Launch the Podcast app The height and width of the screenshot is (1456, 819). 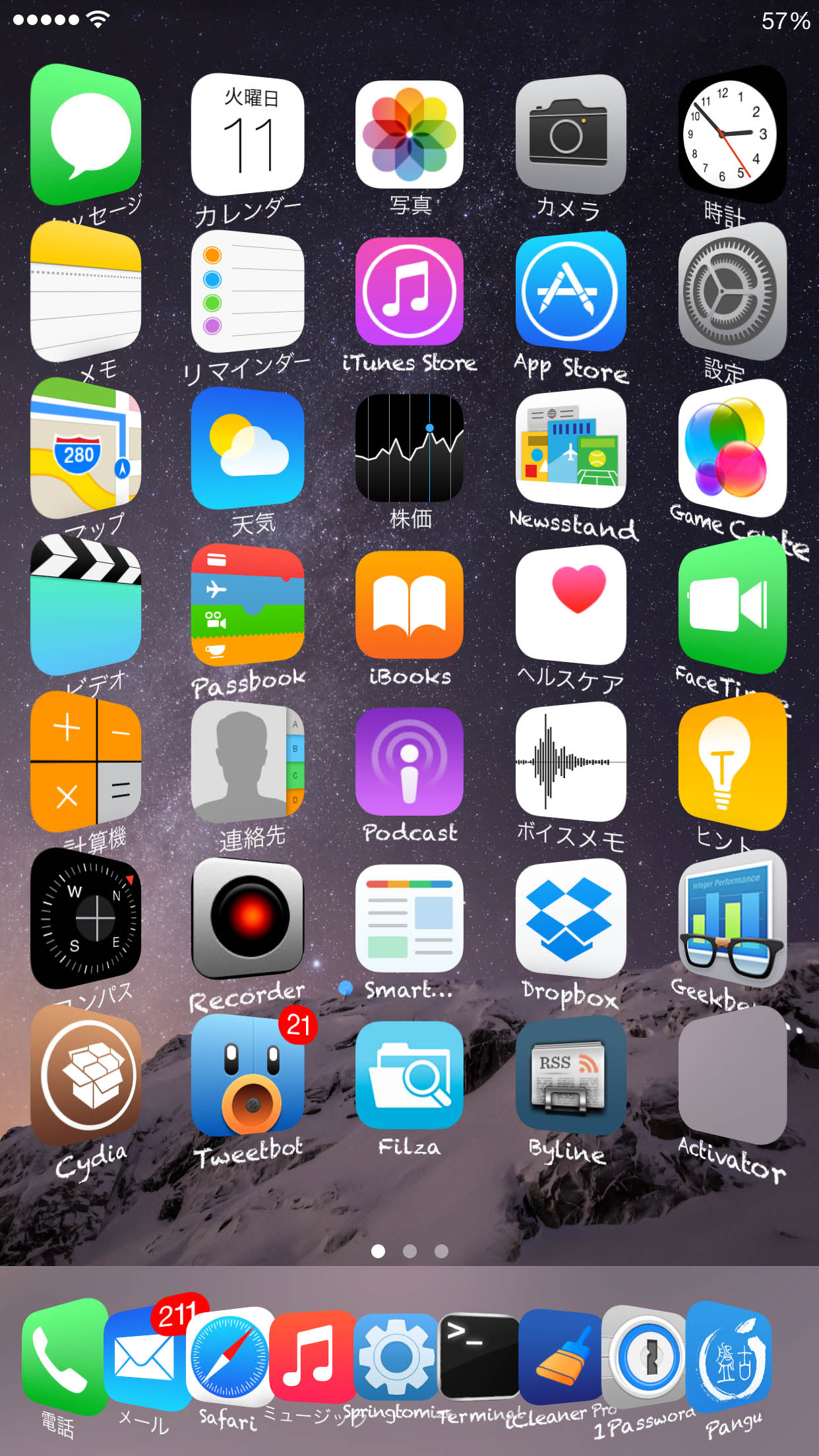pyautogui.click(x=409, y=762)
